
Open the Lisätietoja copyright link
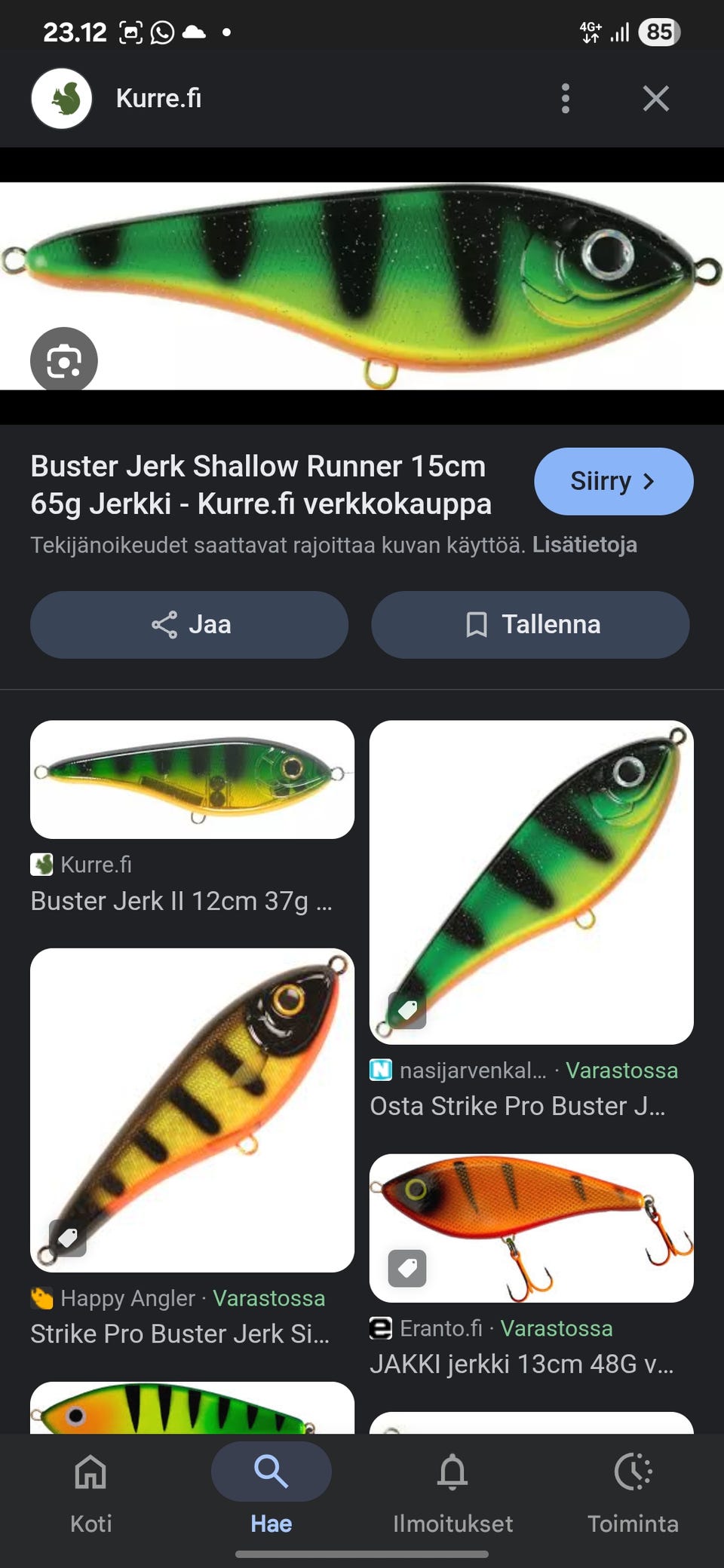584,544
